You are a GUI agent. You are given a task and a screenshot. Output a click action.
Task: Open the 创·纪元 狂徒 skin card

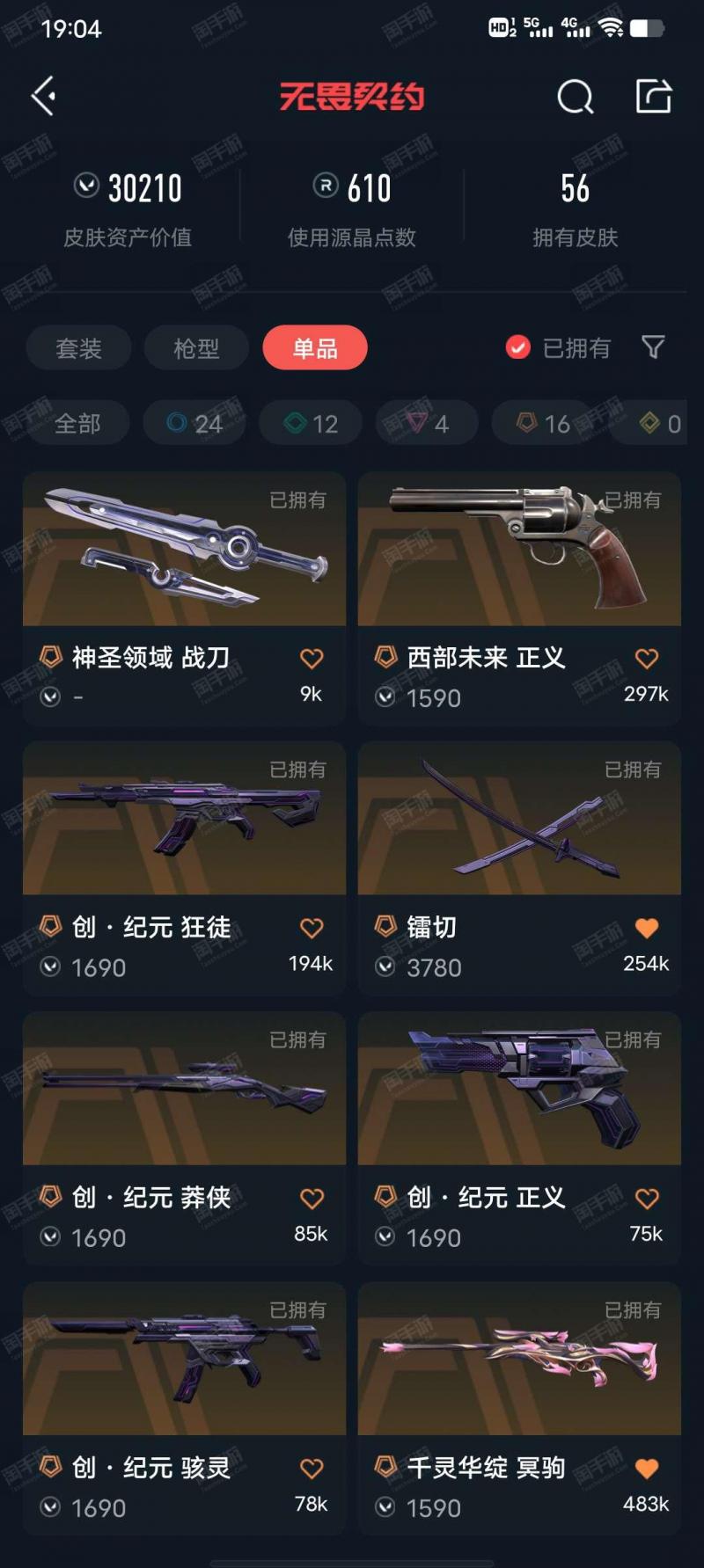click(184, 868)
